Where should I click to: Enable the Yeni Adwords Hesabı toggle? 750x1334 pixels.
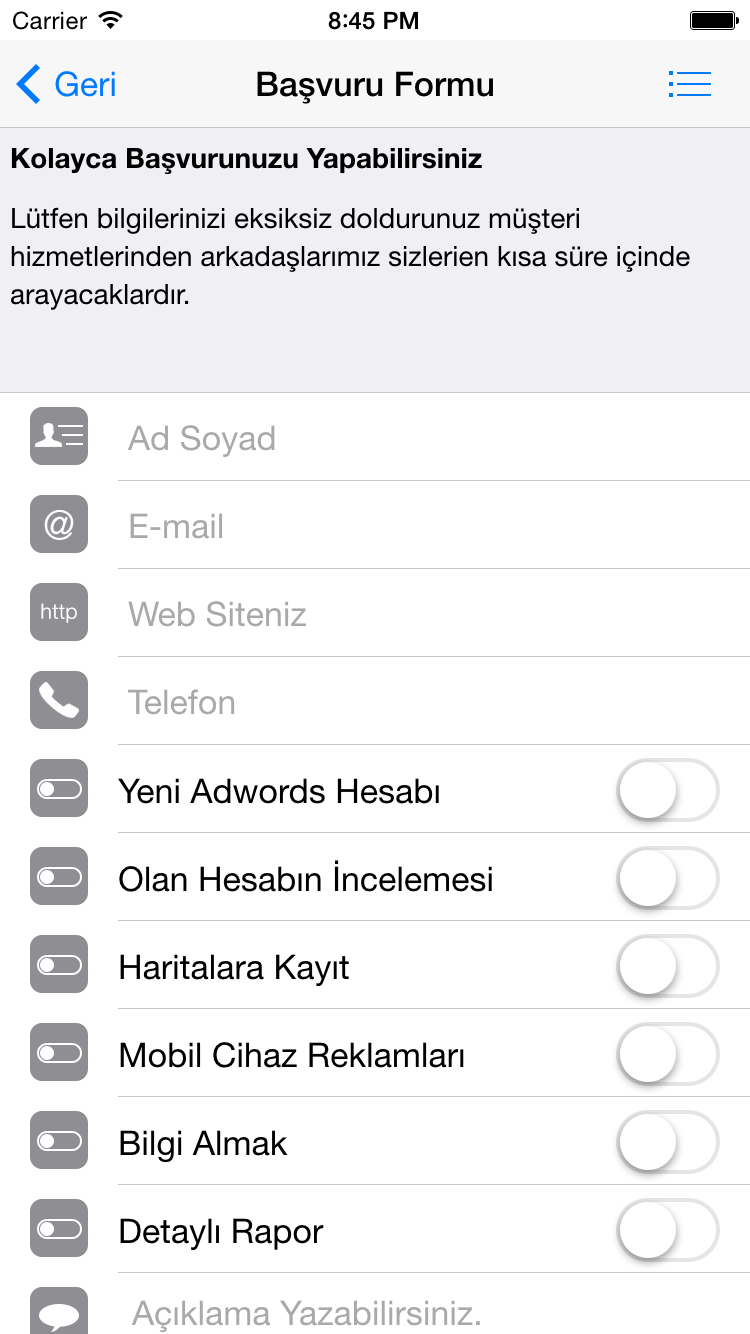[x=667, y=789]
